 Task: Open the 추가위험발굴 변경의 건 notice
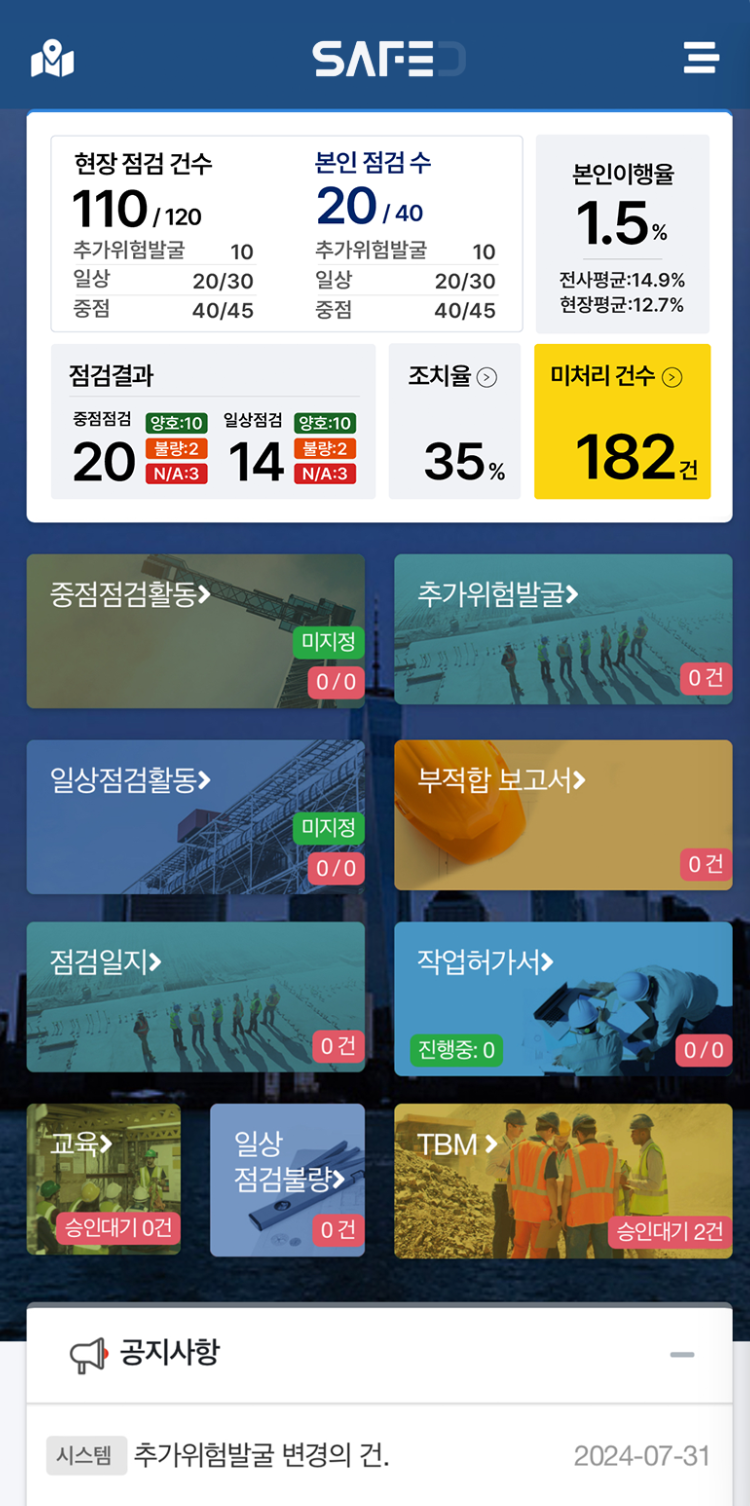(x=262, y=1455)
